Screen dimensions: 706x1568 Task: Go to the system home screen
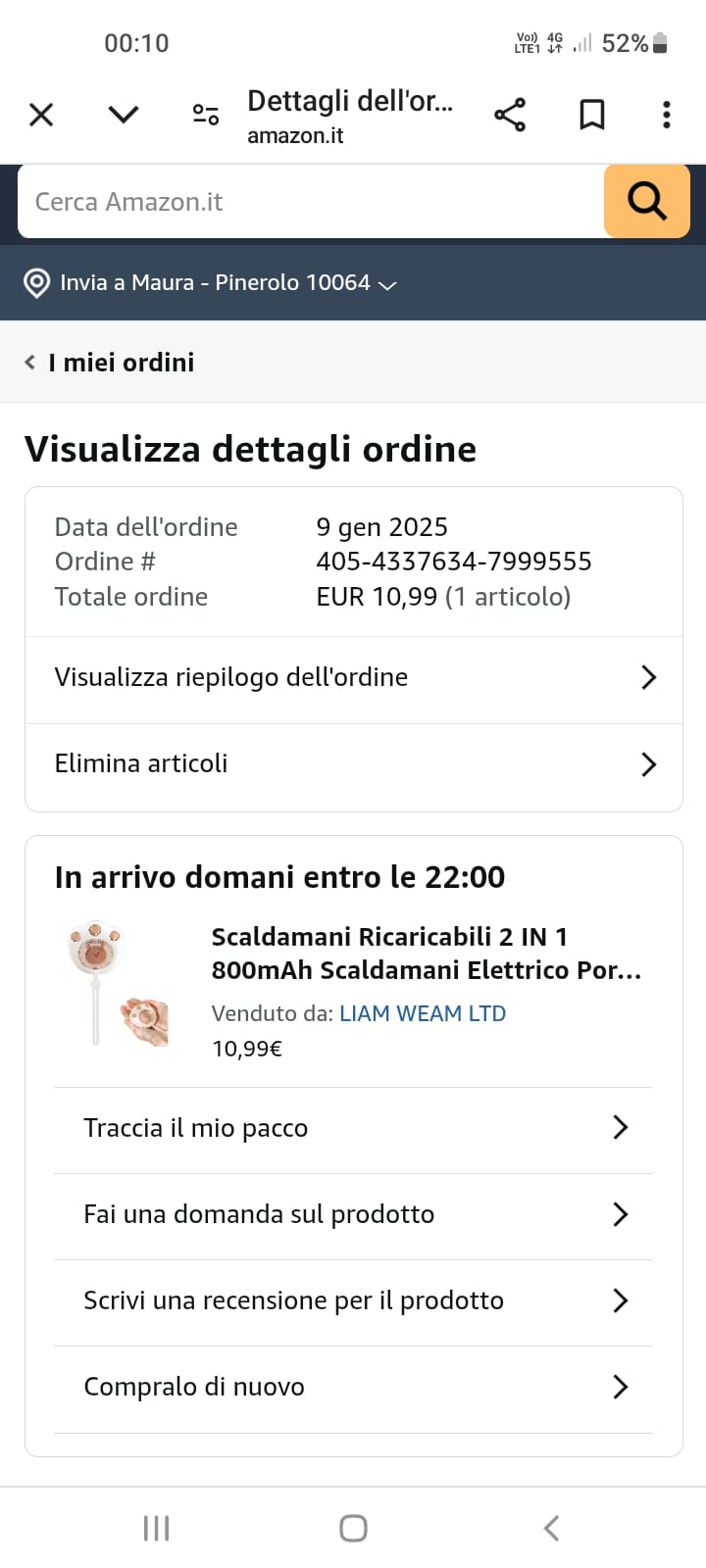click(353, 1528)
